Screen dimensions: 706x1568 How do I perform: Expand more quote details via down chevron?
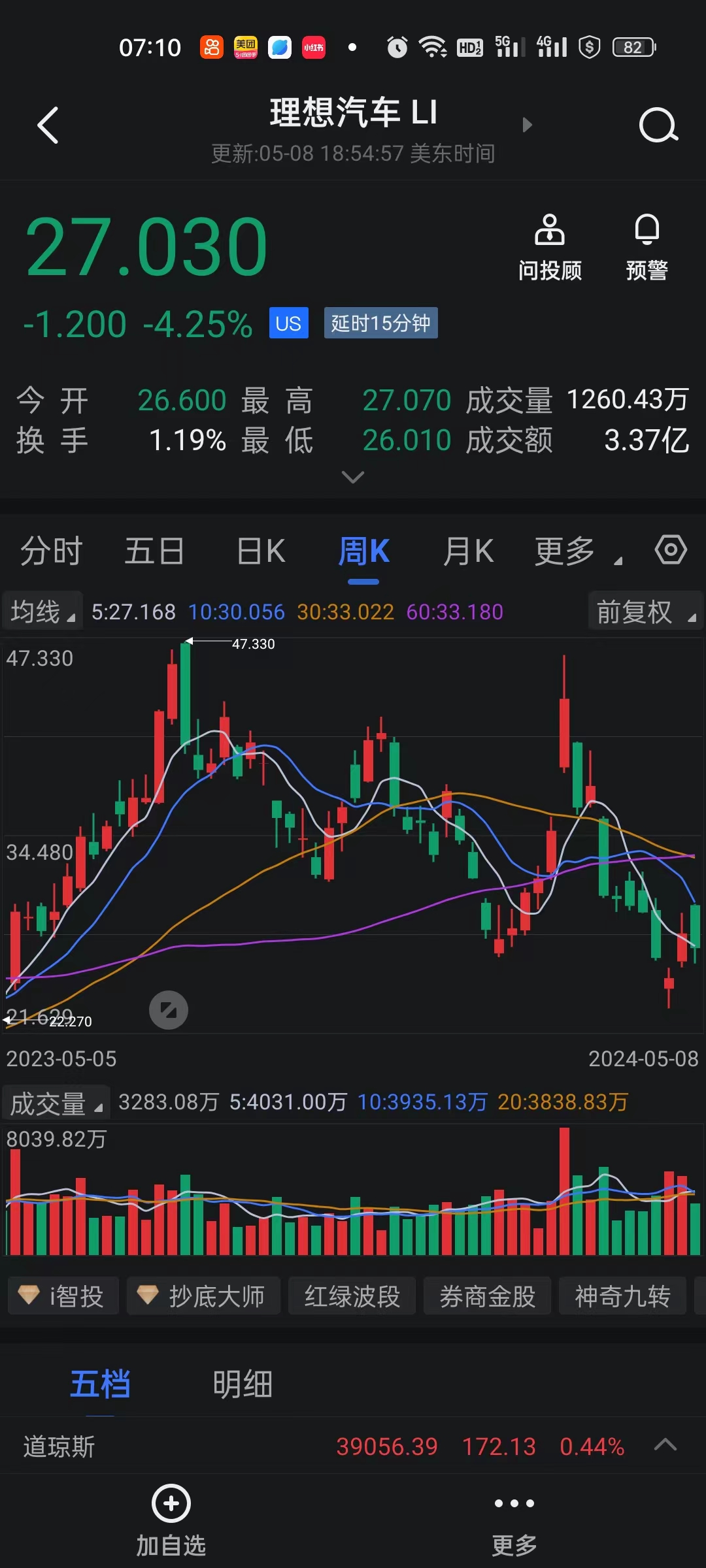pos(353,478)
